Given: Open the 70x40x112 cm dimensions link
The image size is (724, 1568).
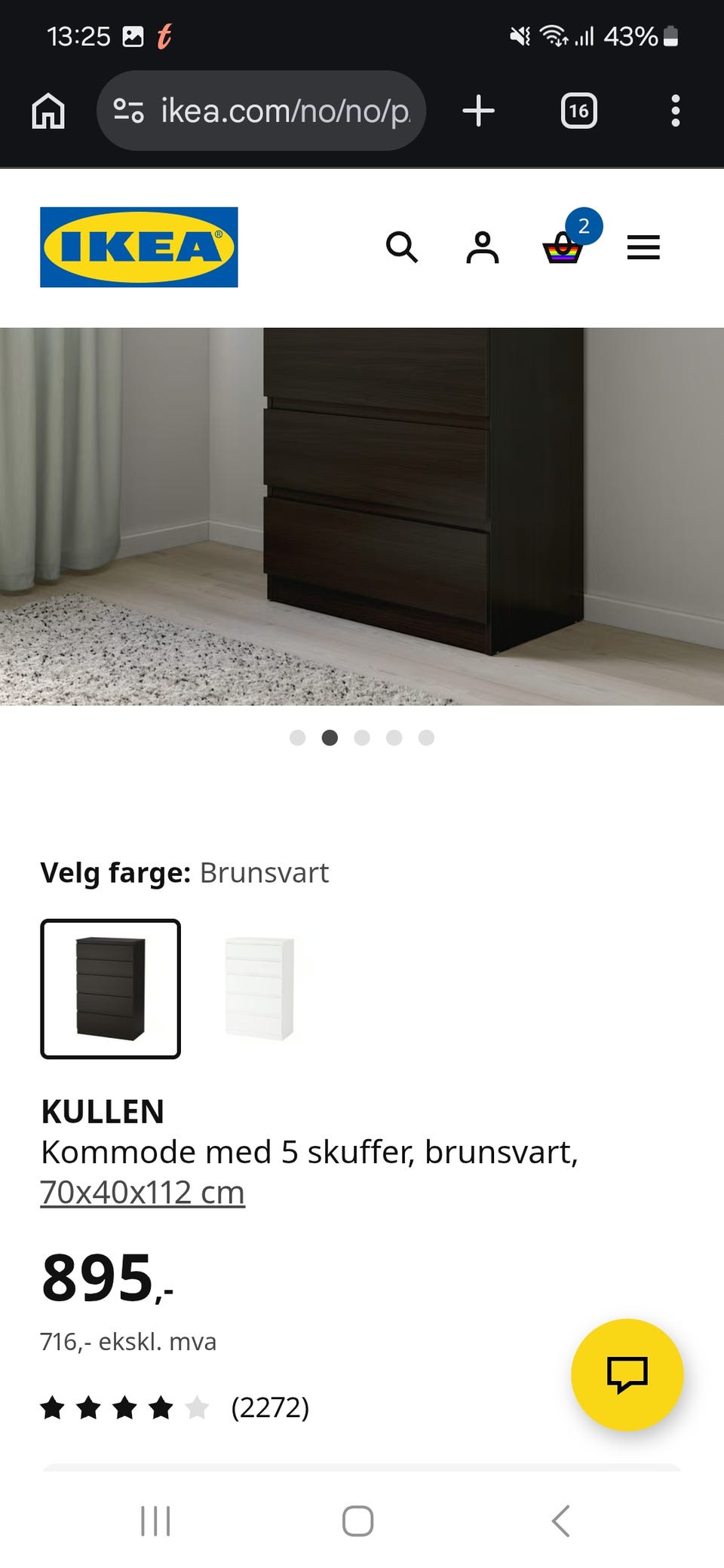Looking at the screenshot, I should pyautogui.click(x=143, y=1192).
